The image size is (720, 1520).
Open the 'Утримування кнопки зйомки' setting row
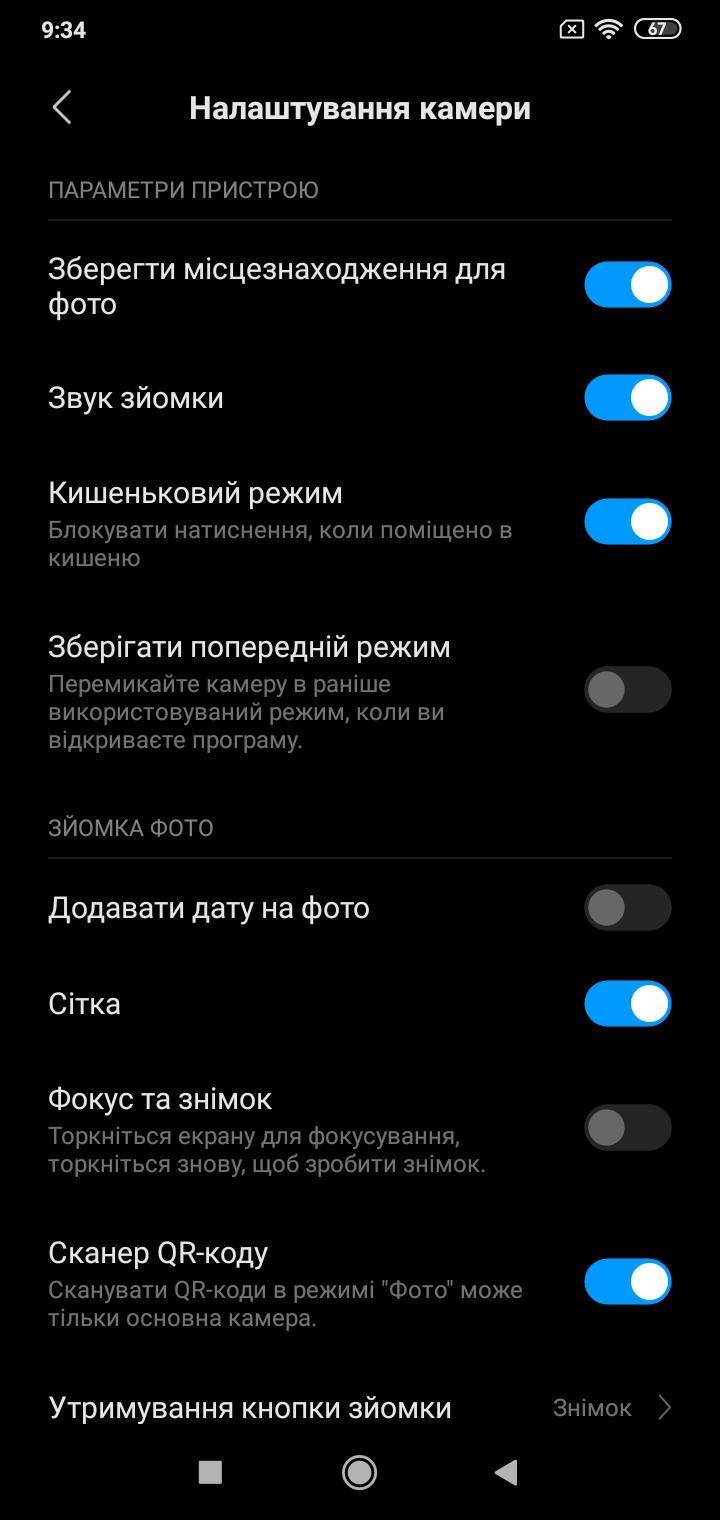tap(250, 1407)
